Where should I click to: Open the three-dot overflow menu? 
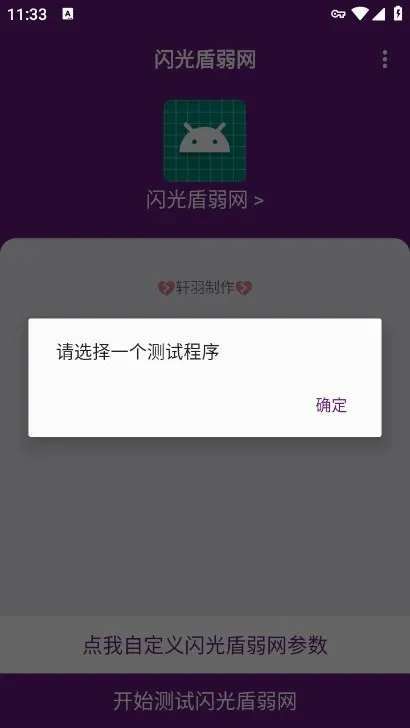384,60
